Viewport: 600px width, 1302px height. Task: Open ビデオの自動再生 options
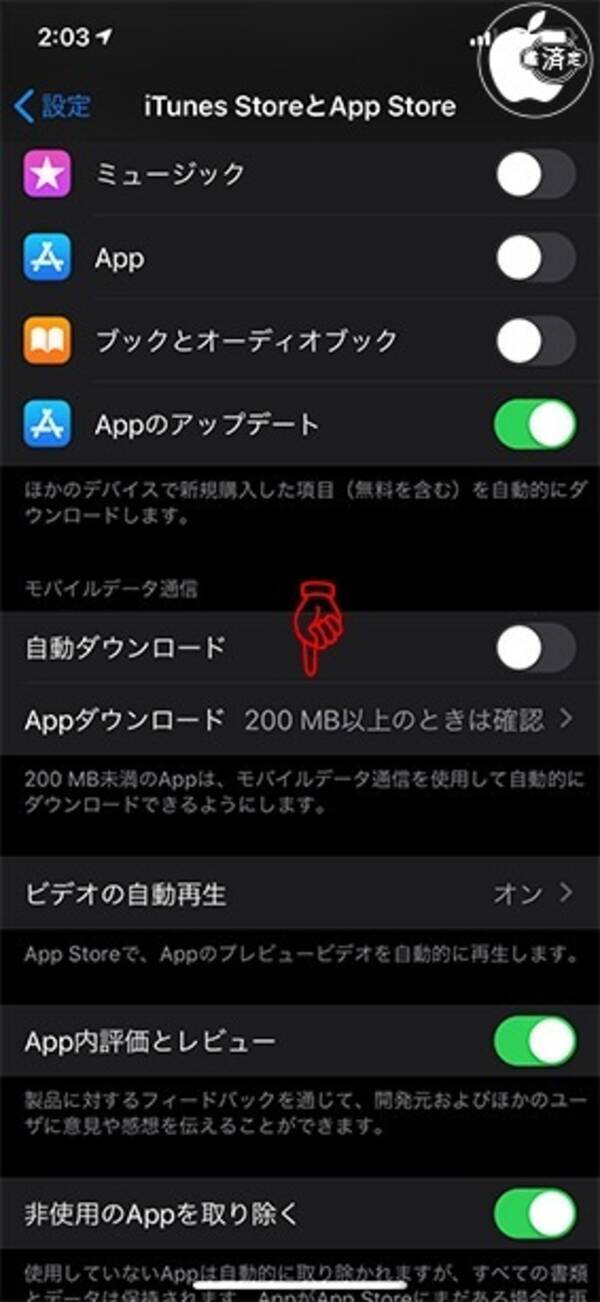tap(300, 894)
